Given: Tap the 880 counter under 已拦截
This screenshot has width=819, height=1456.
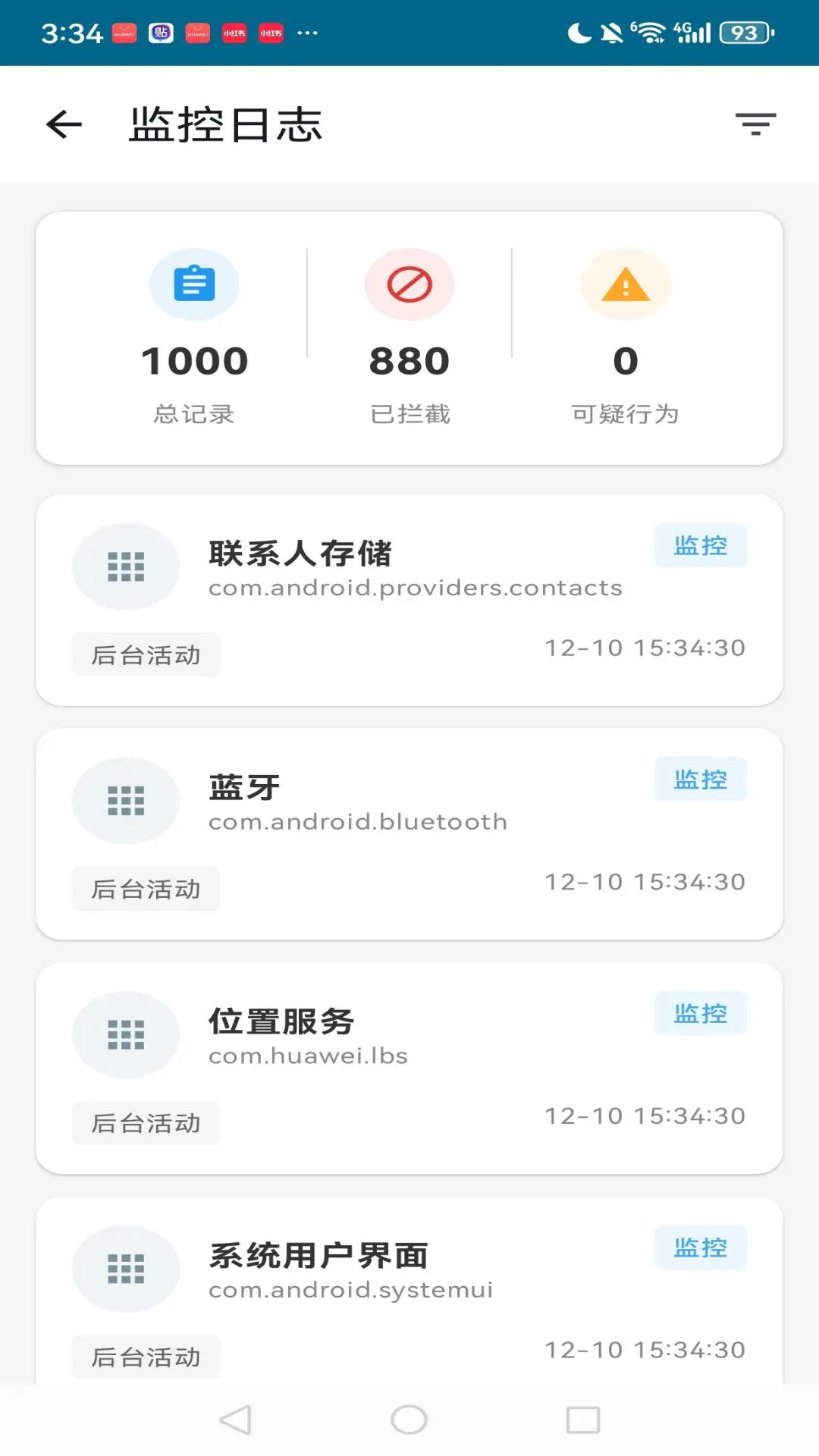Looking at the screenshot, I should (x=409, y=359).
